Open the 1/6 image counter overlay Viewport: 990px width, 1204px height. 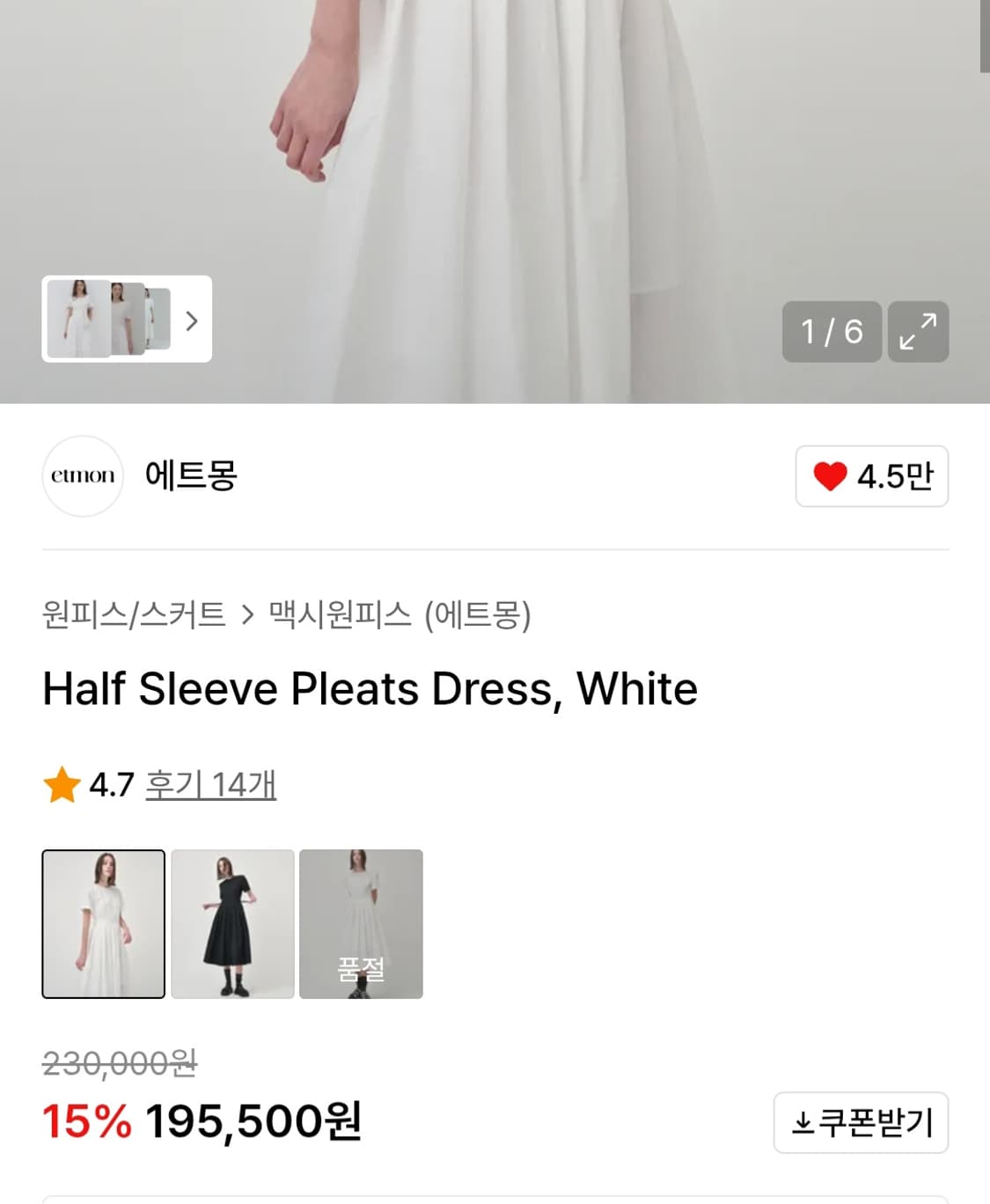(x=831, y=332)
